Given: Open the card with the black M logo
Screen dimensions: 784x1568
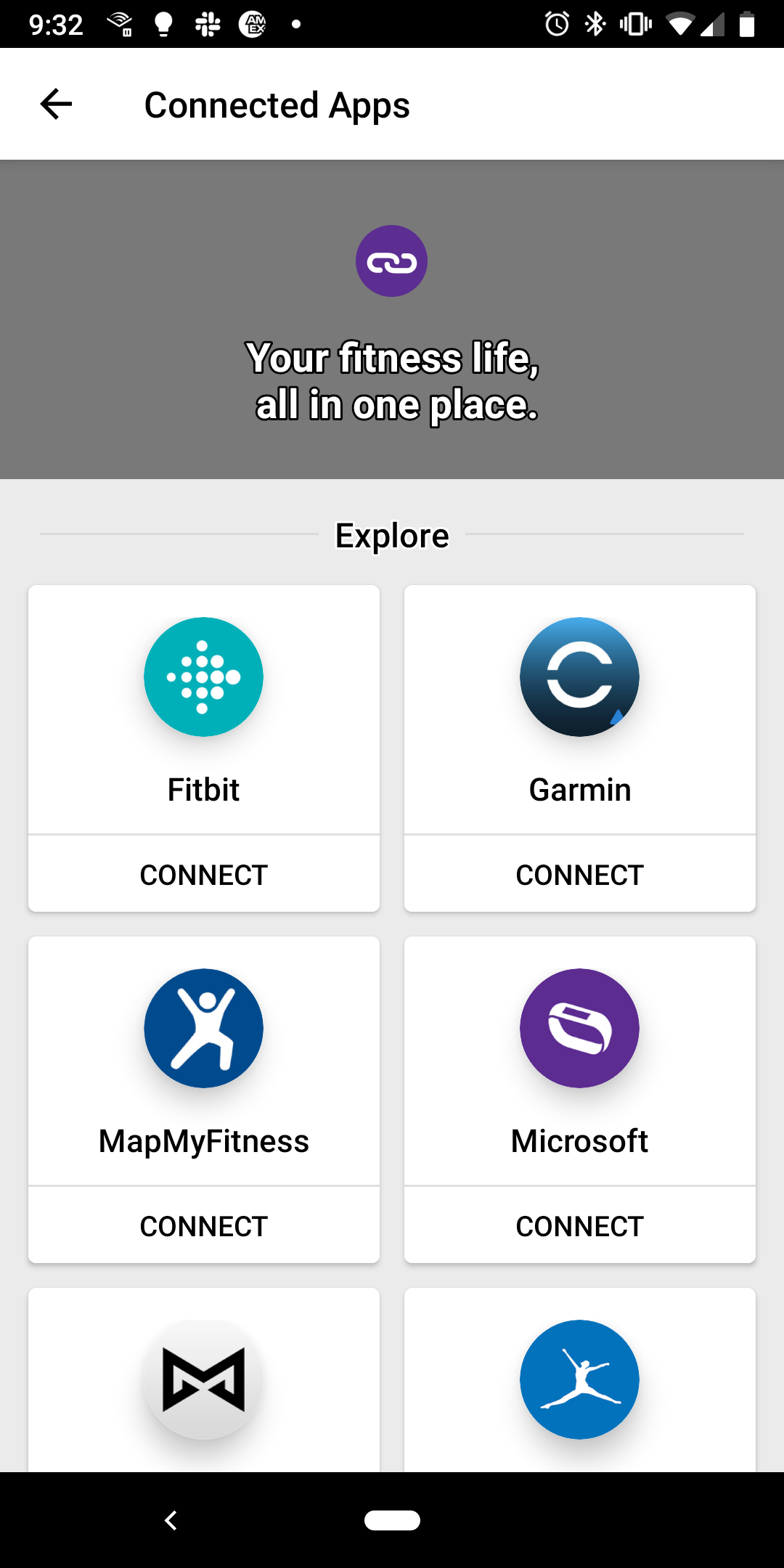Looking at the screenshot, I should tap(204, 1380).
